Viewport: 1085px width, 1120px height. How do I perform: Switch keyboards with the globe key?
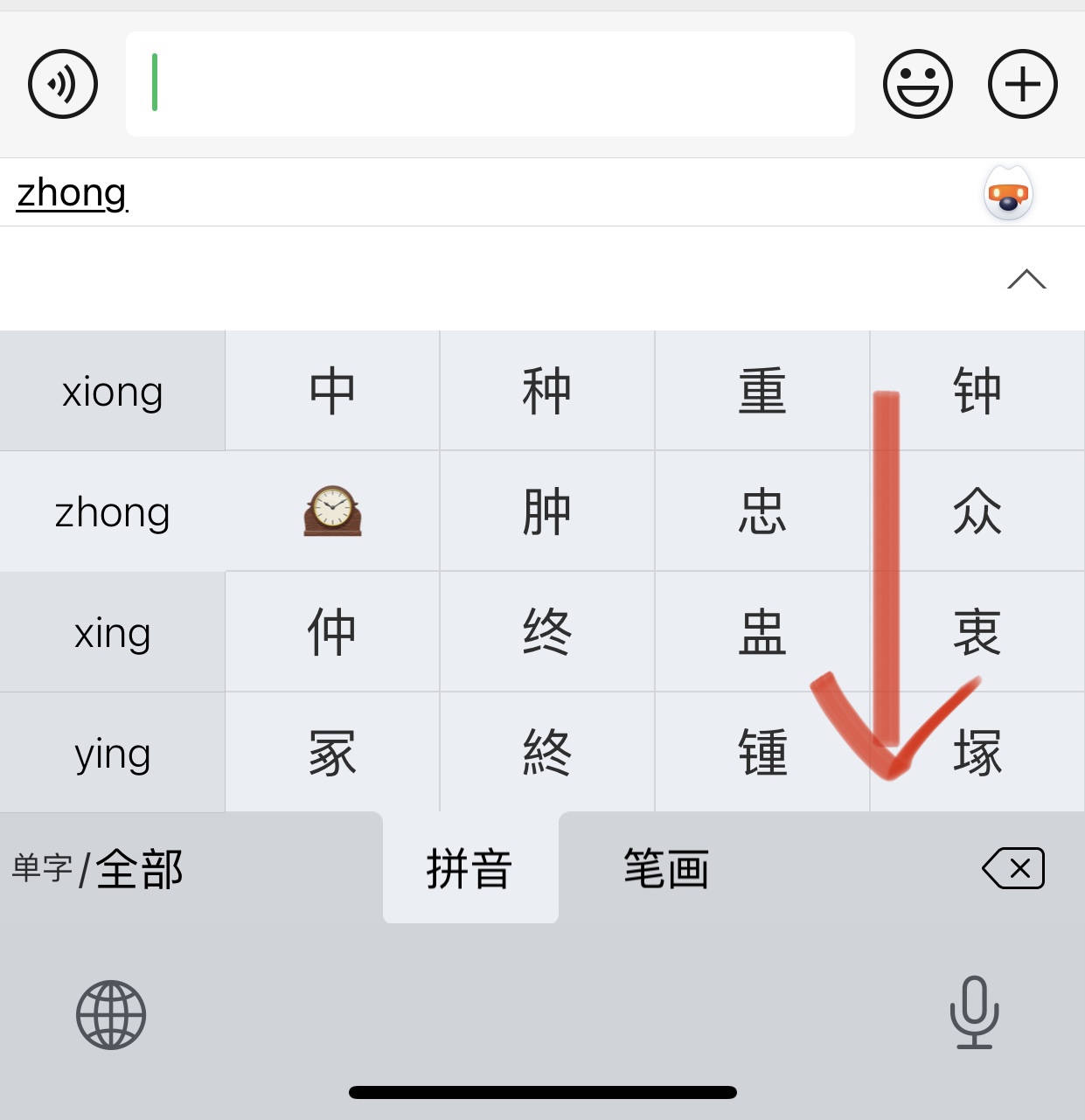click(x=111, y=1014)
